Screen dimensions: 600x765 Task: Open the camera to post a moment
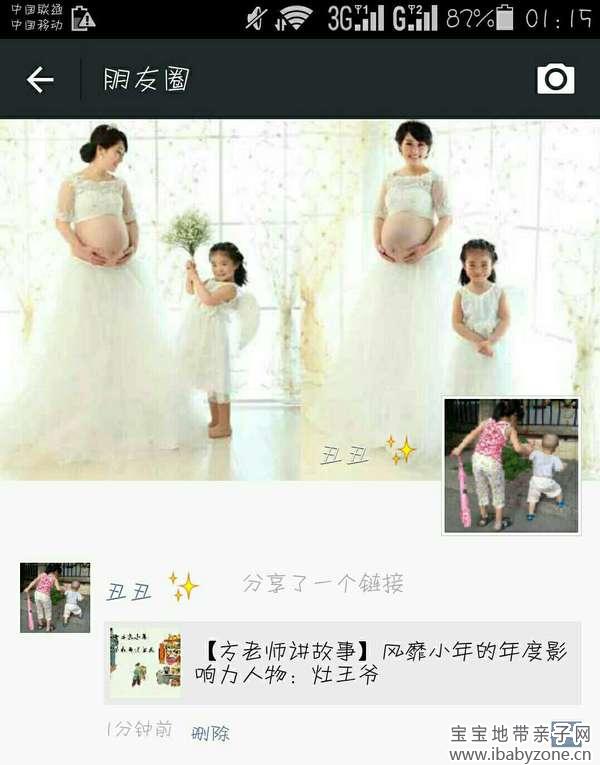tap(555, 79)
